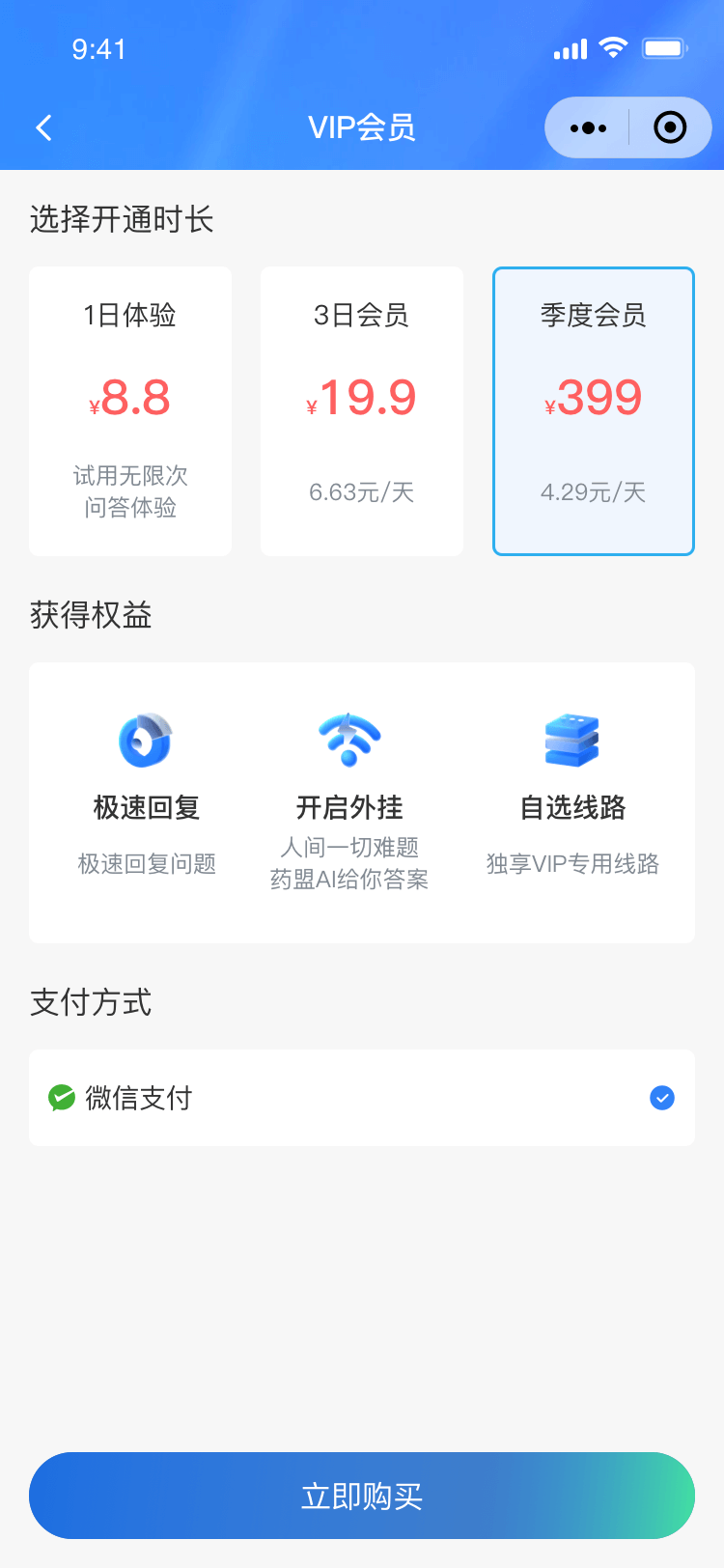Close the mini program with the circle icon
The height and width of the screenshot is (1568, 724).
[670, 127]
